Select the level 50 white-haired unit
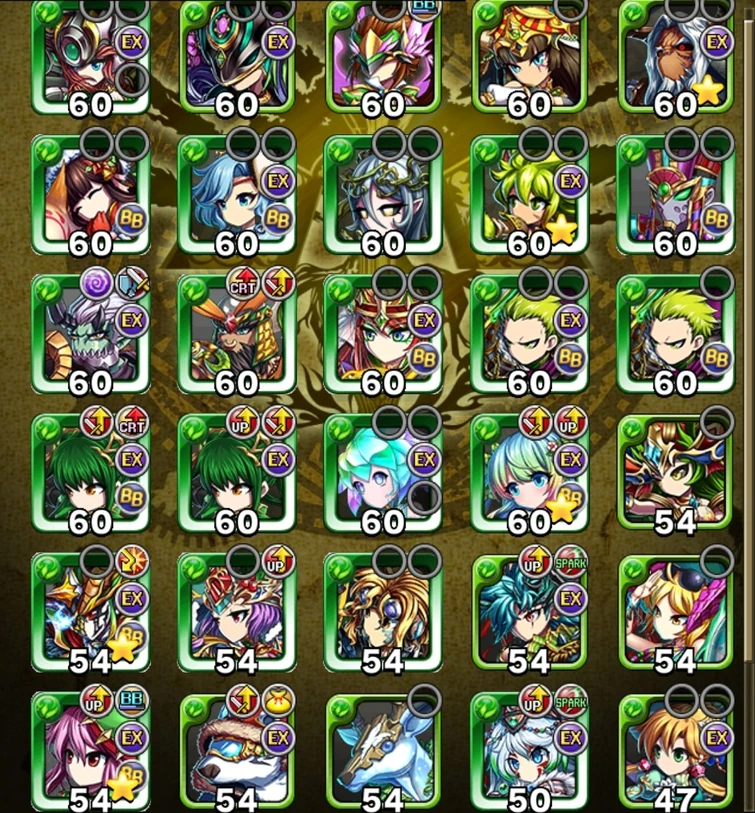Screen dimensions: 755x813 tap(528, 750)
